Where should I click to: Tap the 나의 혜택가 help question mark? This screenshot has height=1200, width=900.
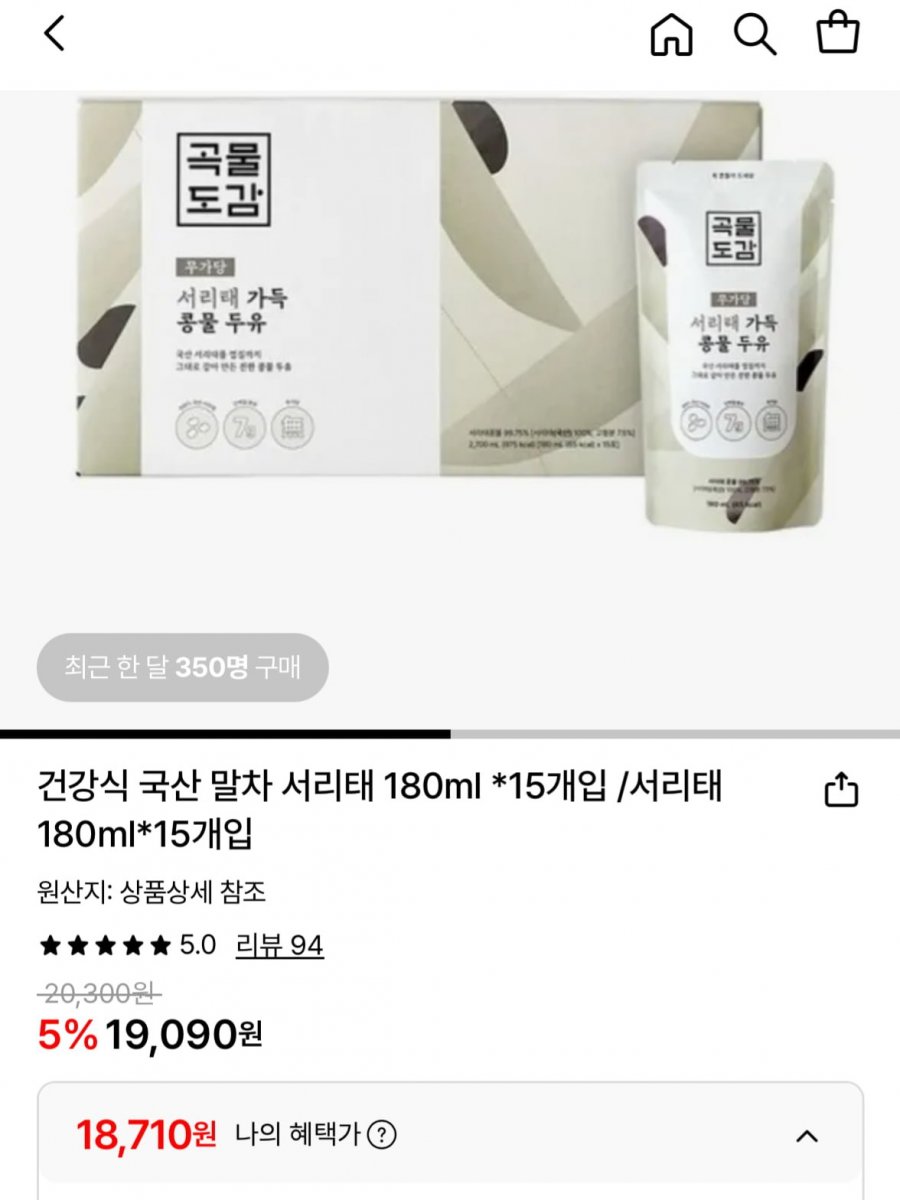[x=382, y=1135]
